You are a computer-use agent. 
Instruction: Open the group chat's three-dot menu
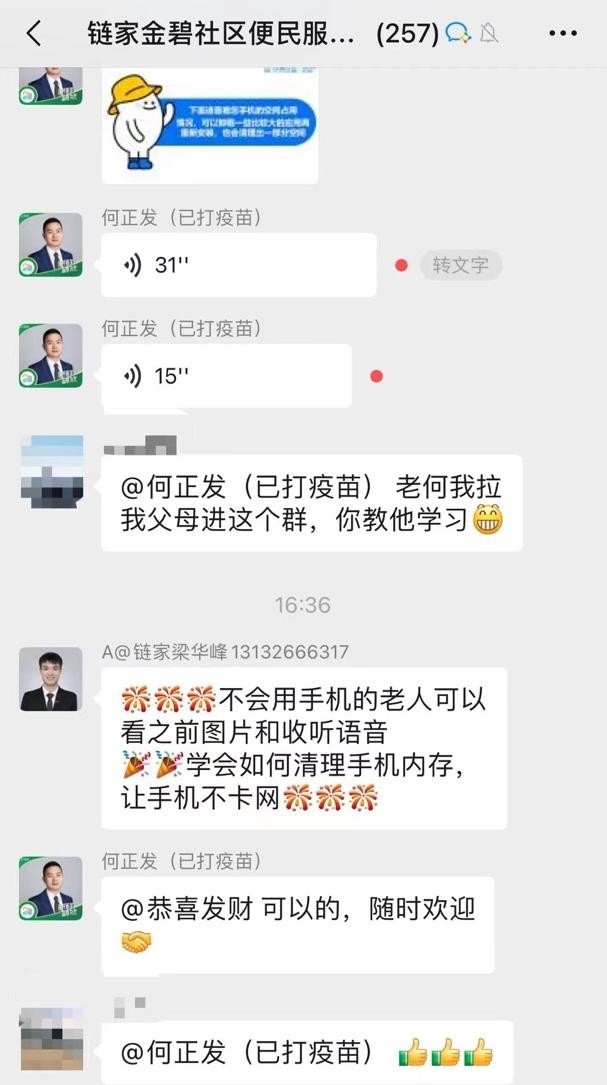(563, 33)
